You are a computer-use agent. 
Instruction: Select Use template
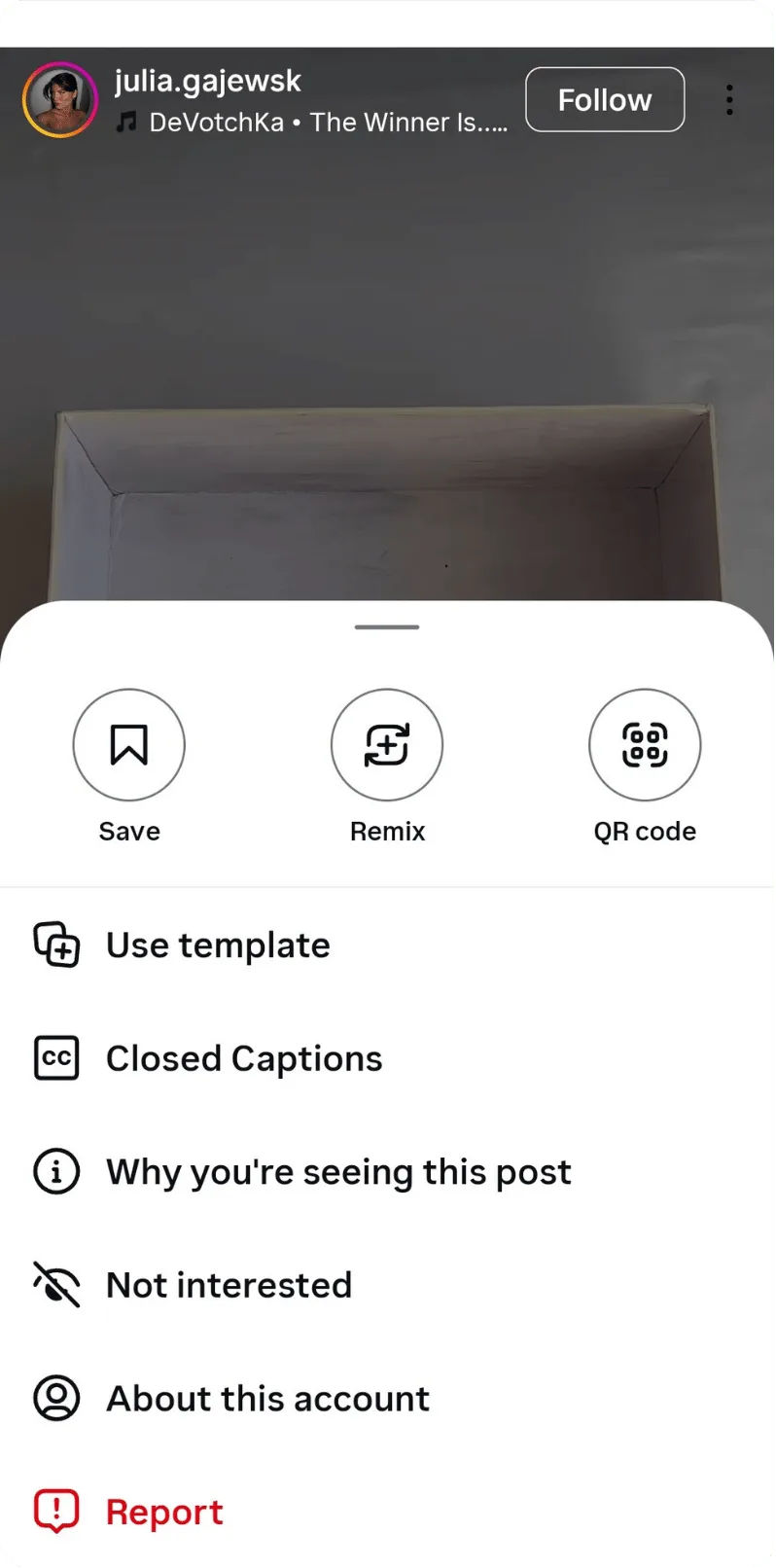click(218, 945)
